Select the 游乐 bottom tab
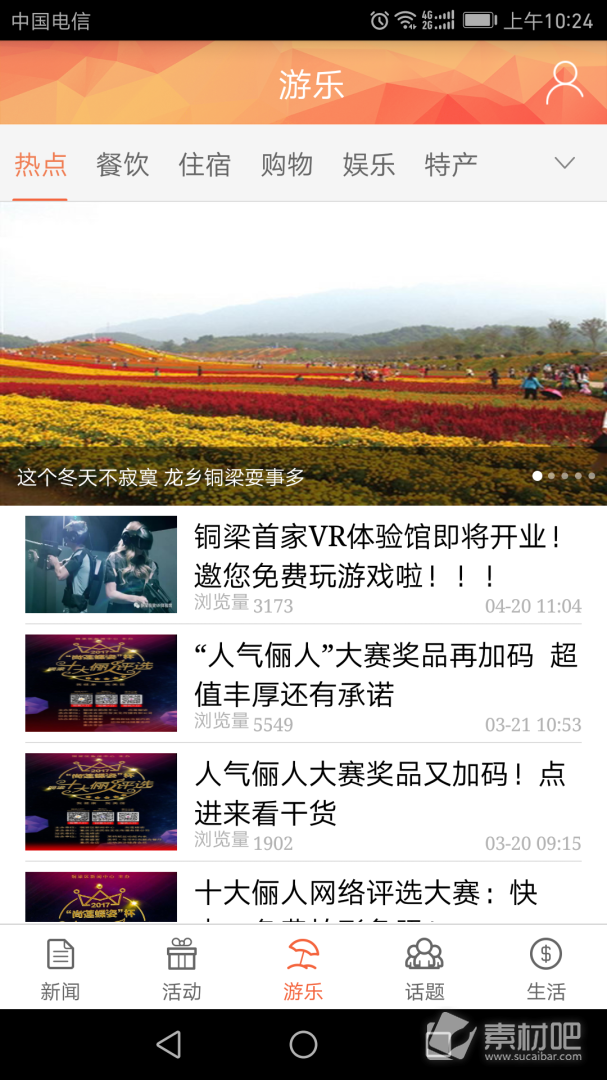The image size is (607, 1080). (303, 968)
